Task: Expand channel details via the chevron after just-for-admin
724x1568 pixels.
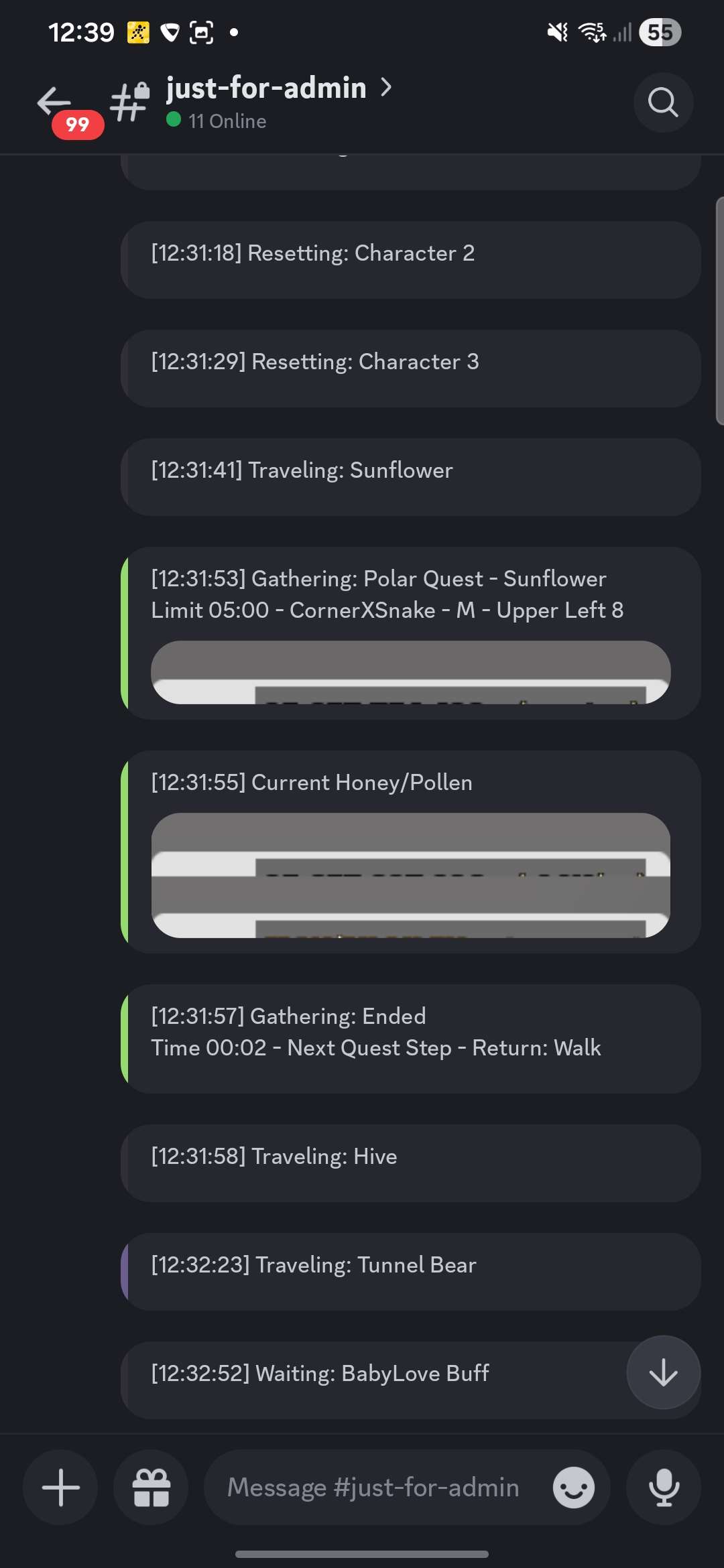Action: click(385, 88)
